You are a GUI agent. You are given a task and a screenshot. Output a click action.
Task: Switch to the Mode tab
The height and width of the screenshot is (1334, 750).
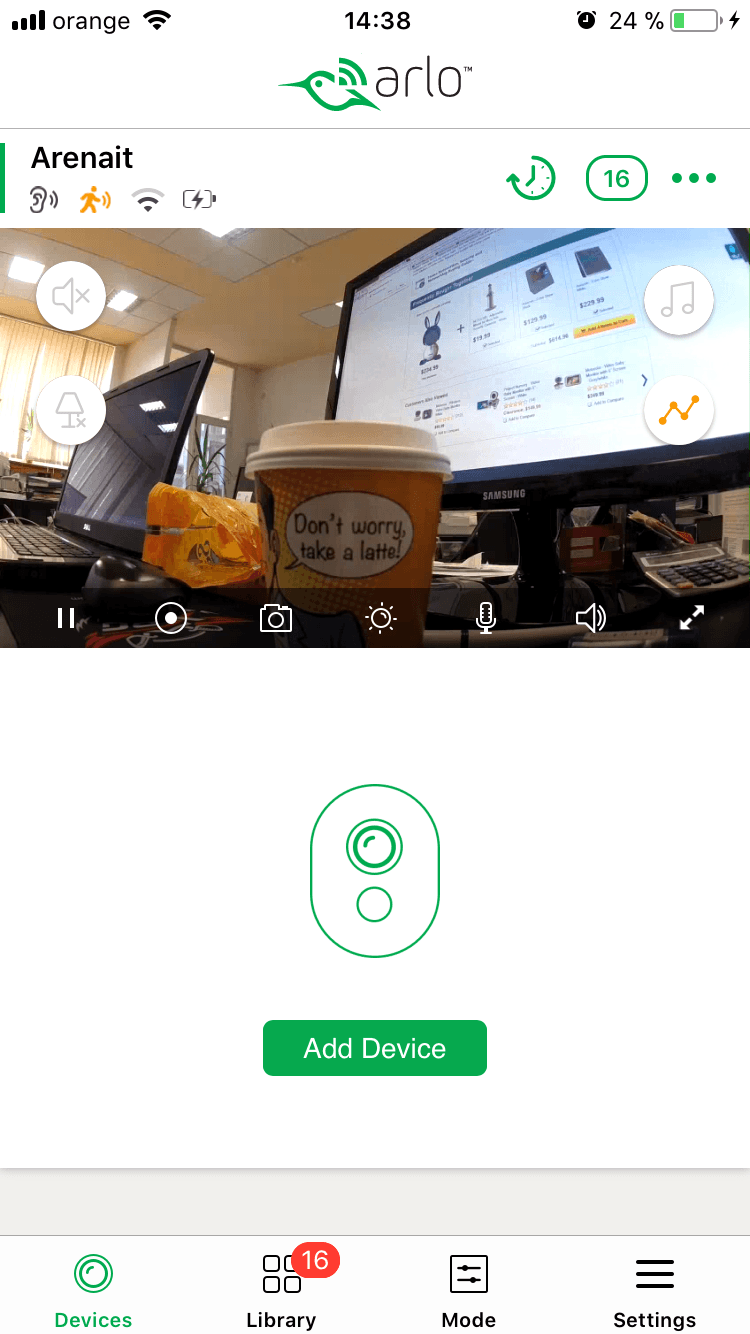point(468,1292)
